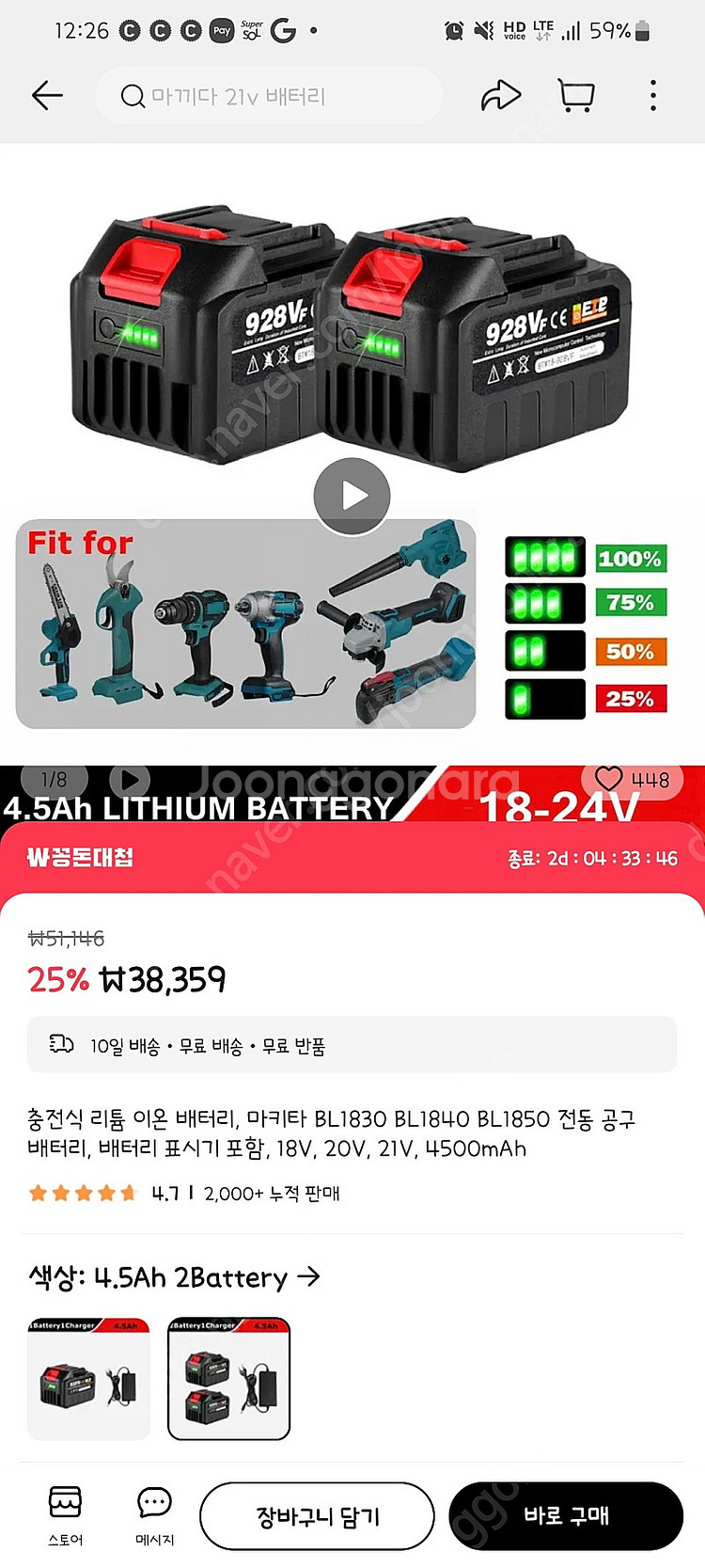705x1568 pixels.
Task: Buy now with 바로 구매
Action: pos(566,1515)
